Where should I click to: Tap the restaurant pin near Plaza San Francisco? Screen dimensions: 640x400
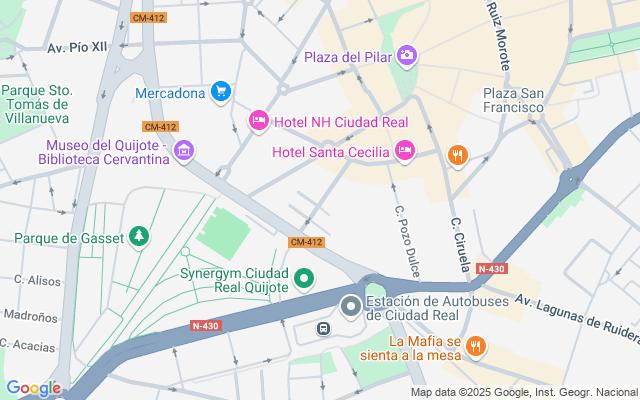click(x=458, y=154)
